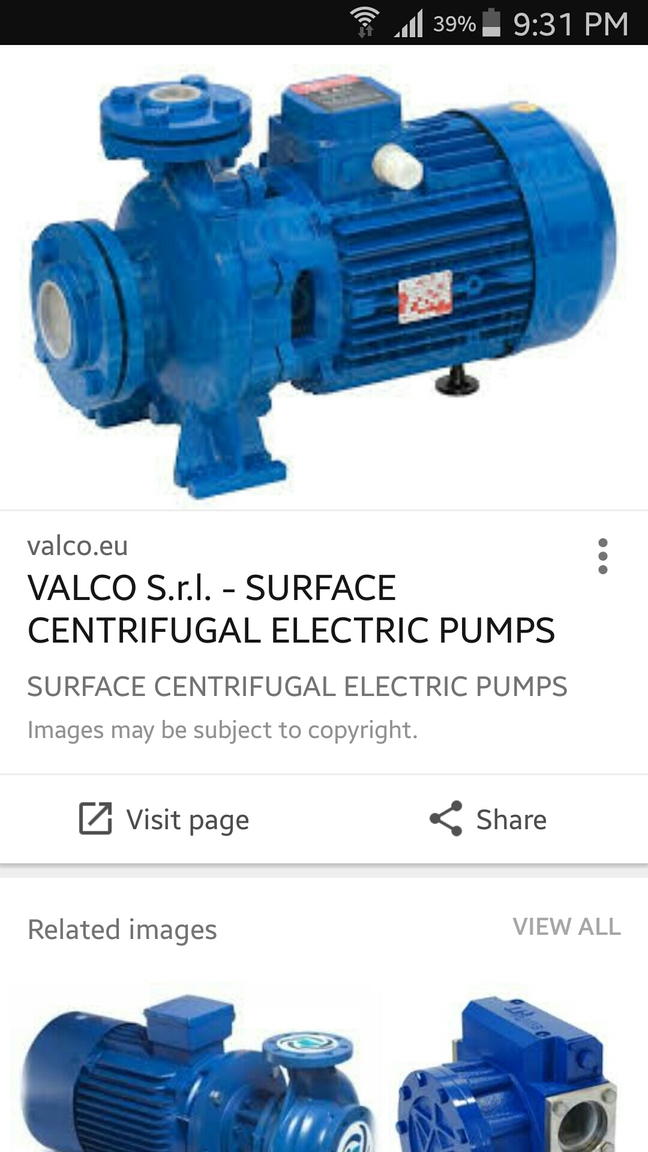View all related images
The image size is (648, 1152).
[x=566, y=927]
